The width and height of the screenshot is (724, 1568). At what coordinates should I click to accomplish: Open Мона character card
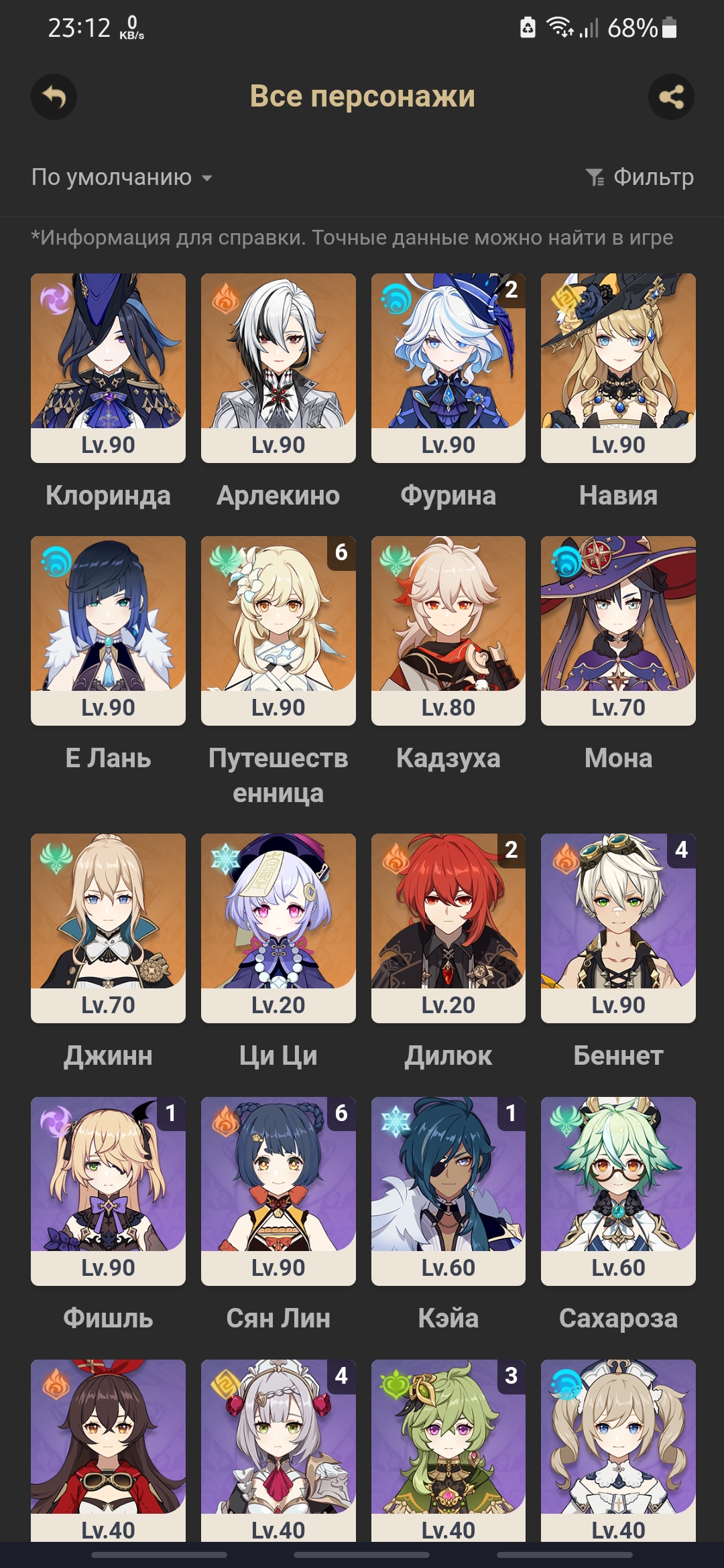pos(618,630)
